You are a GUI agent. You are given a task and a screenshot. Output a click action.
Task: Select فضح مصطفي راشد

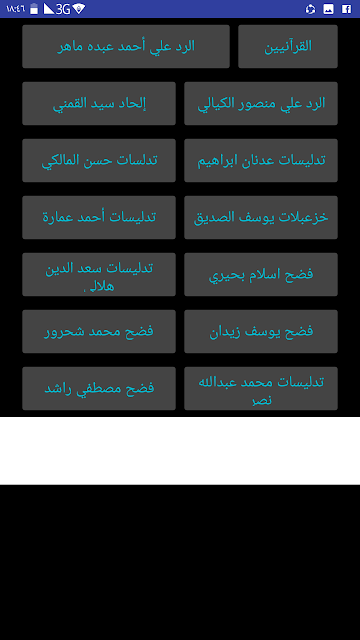[x=99, y=388]
